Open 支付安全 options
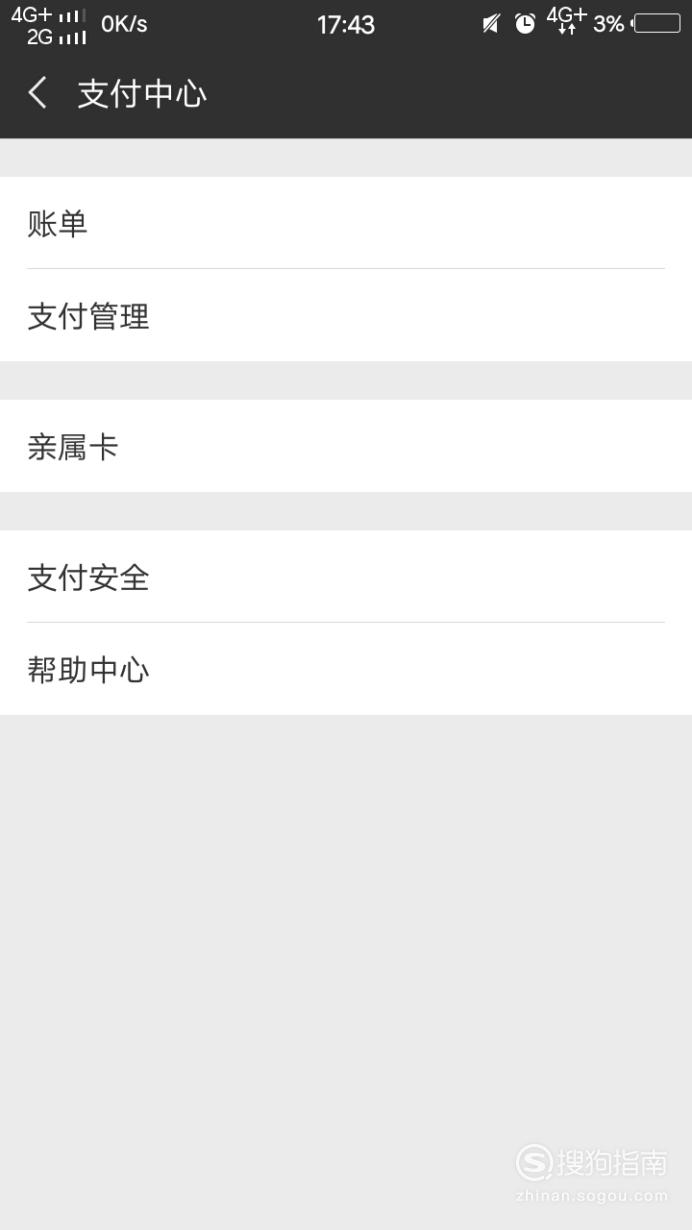Viewport: 692px width, 1230px height. (346, 577)
